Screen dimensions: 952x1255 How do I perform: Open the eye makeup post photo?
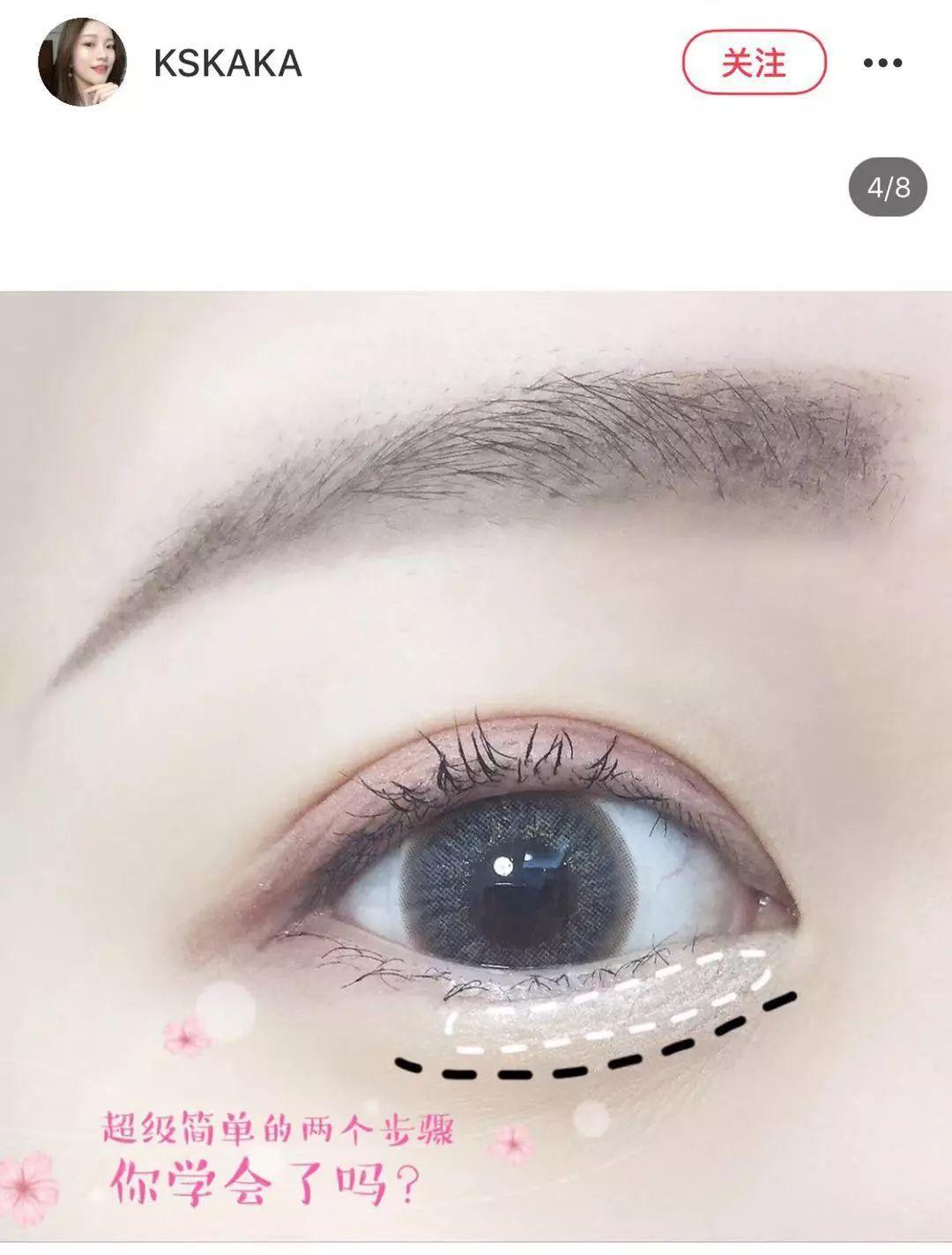click(x=476, y=767)
